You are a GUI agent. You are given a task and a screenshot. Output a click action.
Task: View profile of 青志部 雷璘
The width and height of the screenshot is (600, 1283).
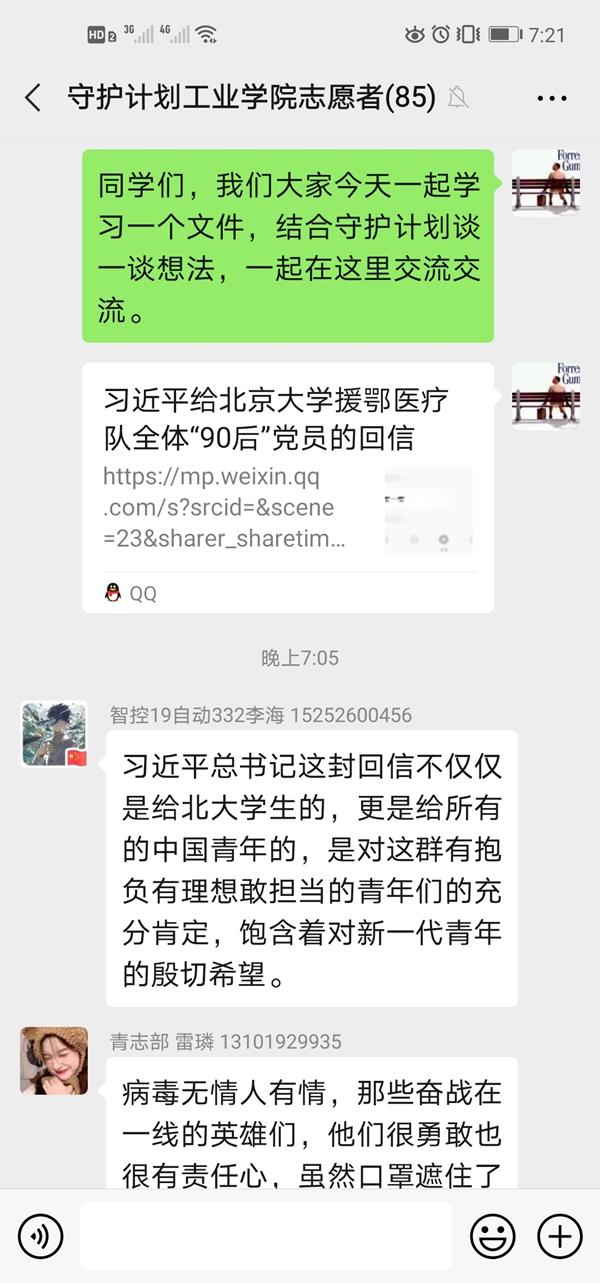(54, 1060)
